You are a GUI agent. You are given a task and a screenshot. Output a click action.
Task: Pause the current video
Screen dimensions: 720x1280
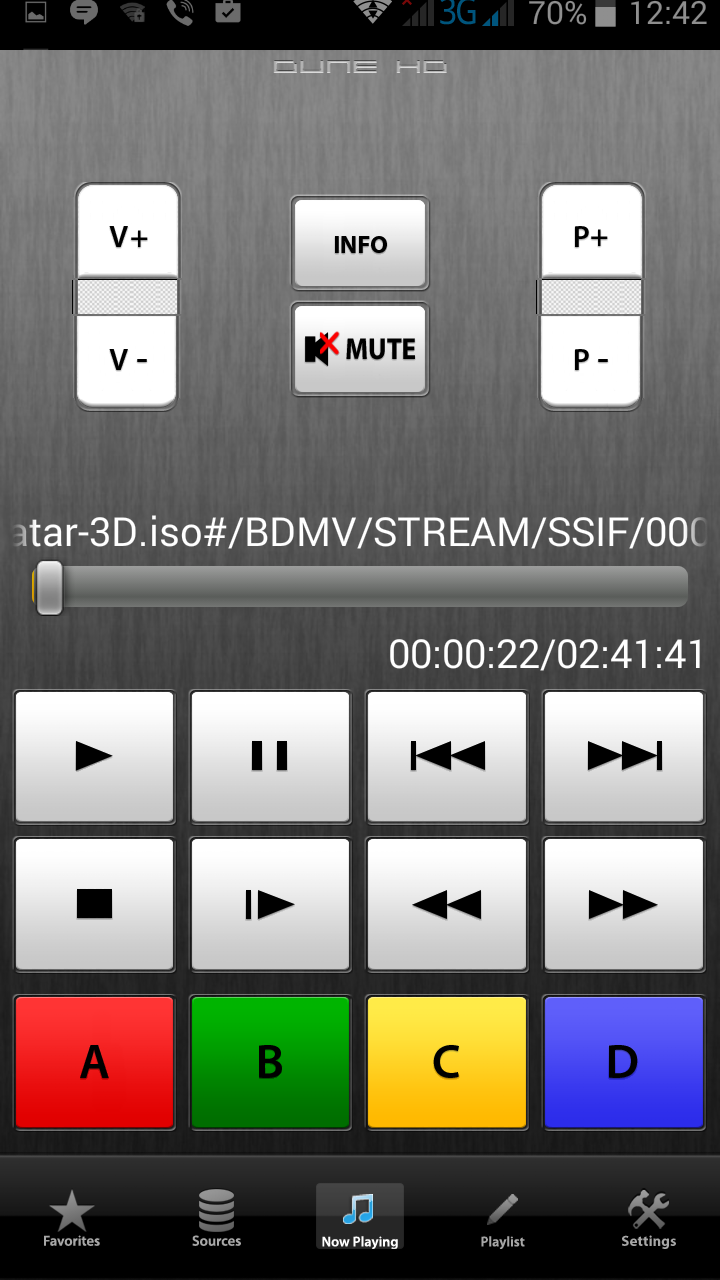270,756
